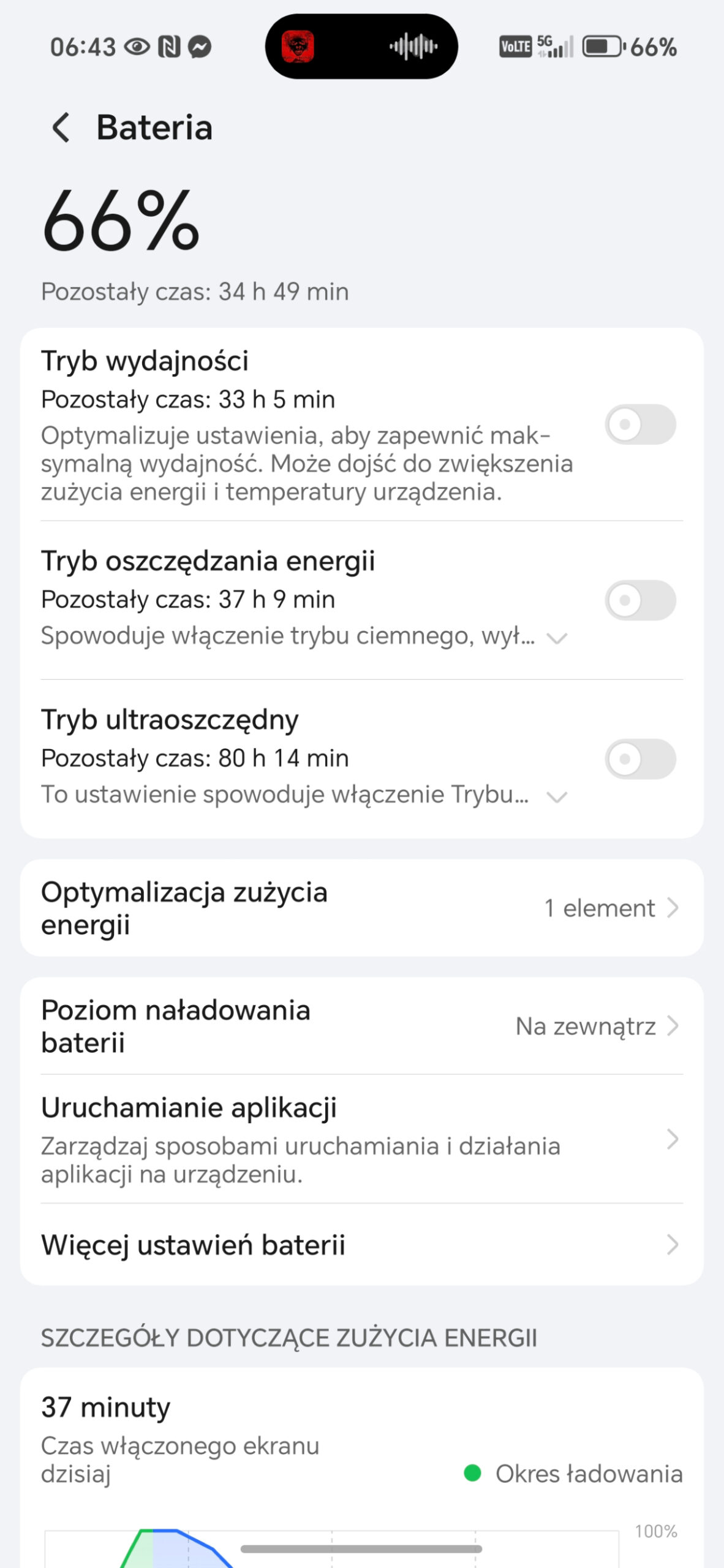724x1568 pixels.
Task: Expand the Tryb ultraoszczędny description
Action: tap(557, 797)
